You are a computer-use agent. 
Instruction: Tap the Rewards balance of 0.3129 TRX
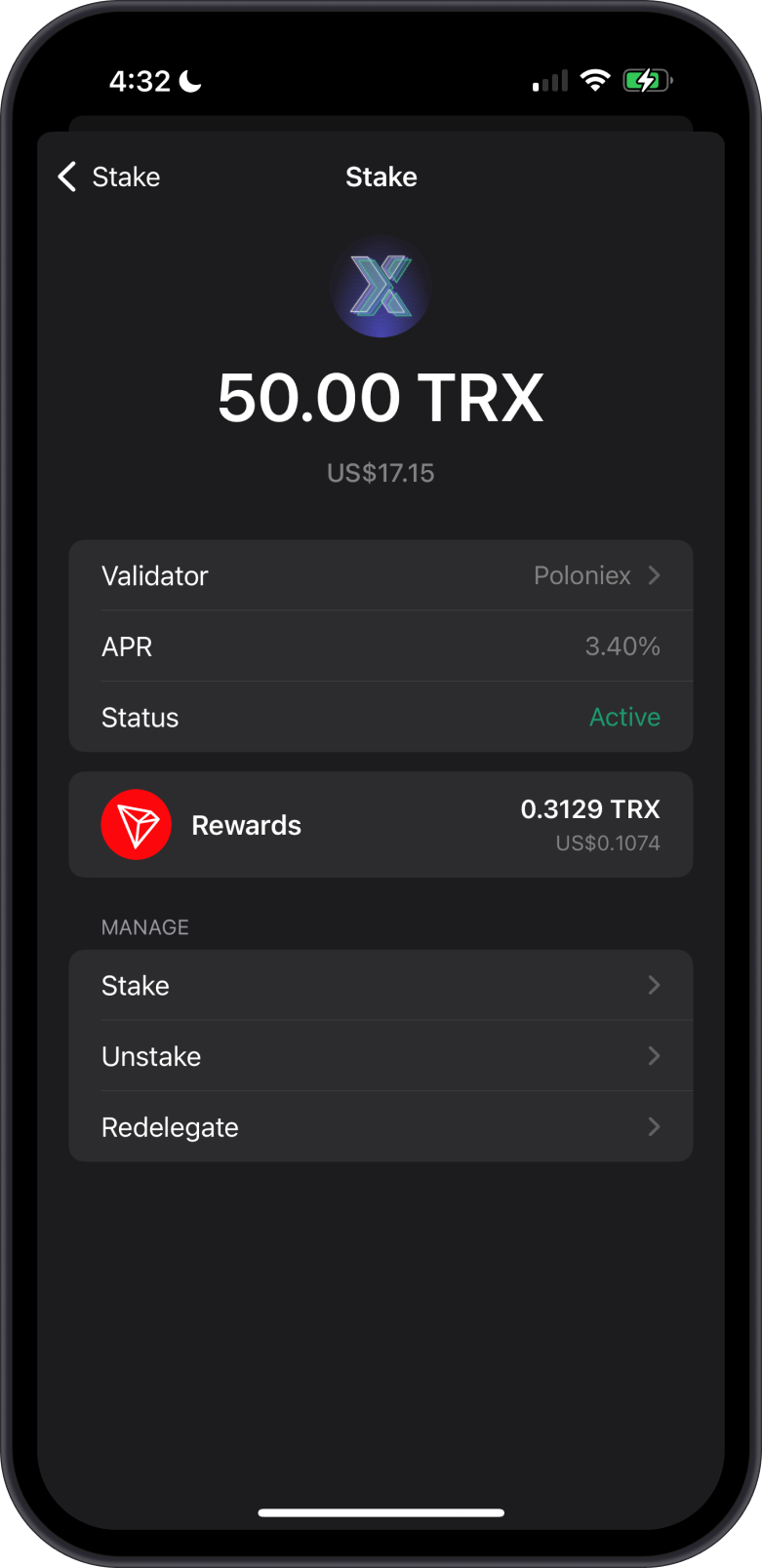(589, 808)
